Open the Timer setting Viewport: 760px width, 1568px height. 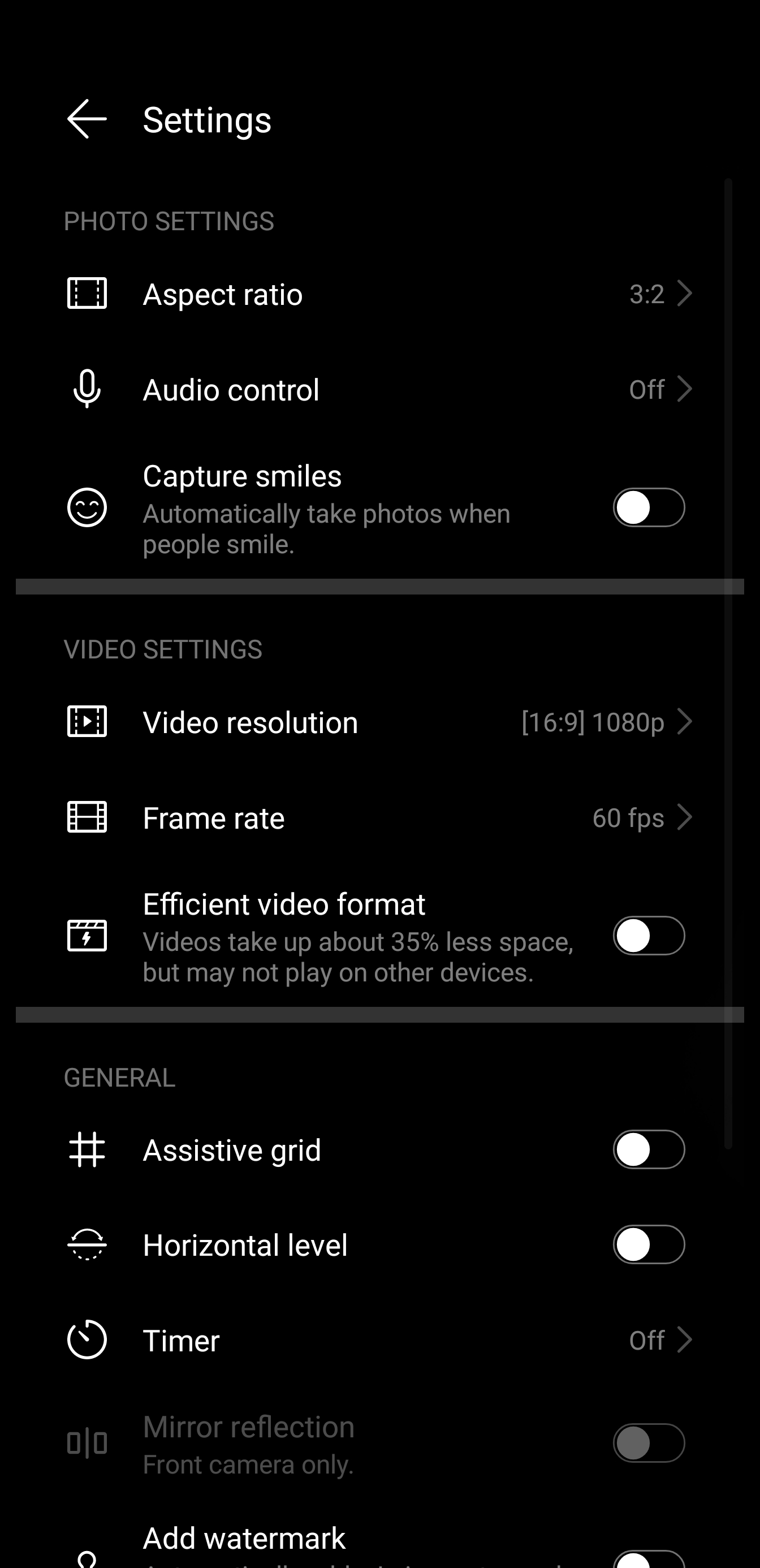[379, 1341]
